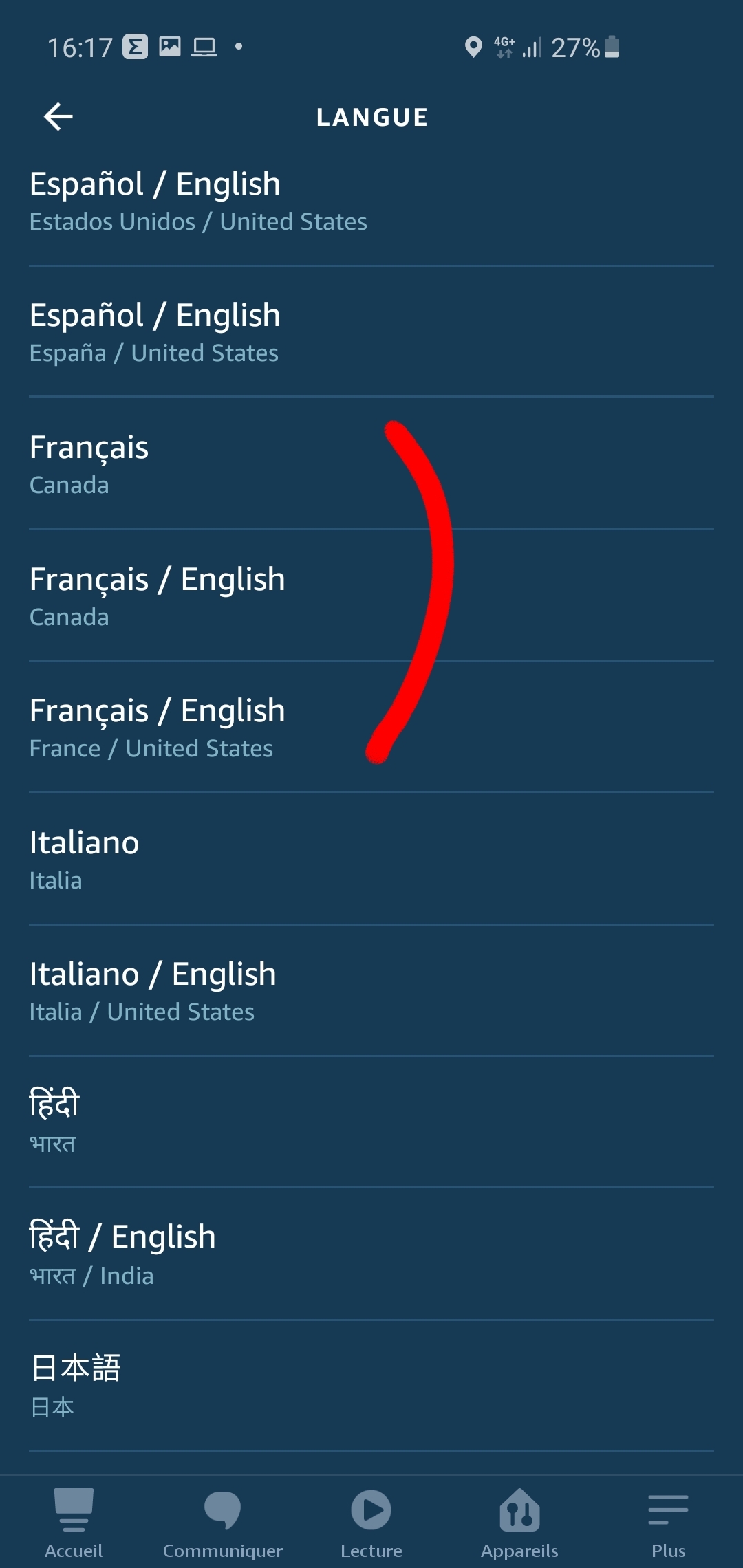Select Français Canada language

[x=371, y=464]
